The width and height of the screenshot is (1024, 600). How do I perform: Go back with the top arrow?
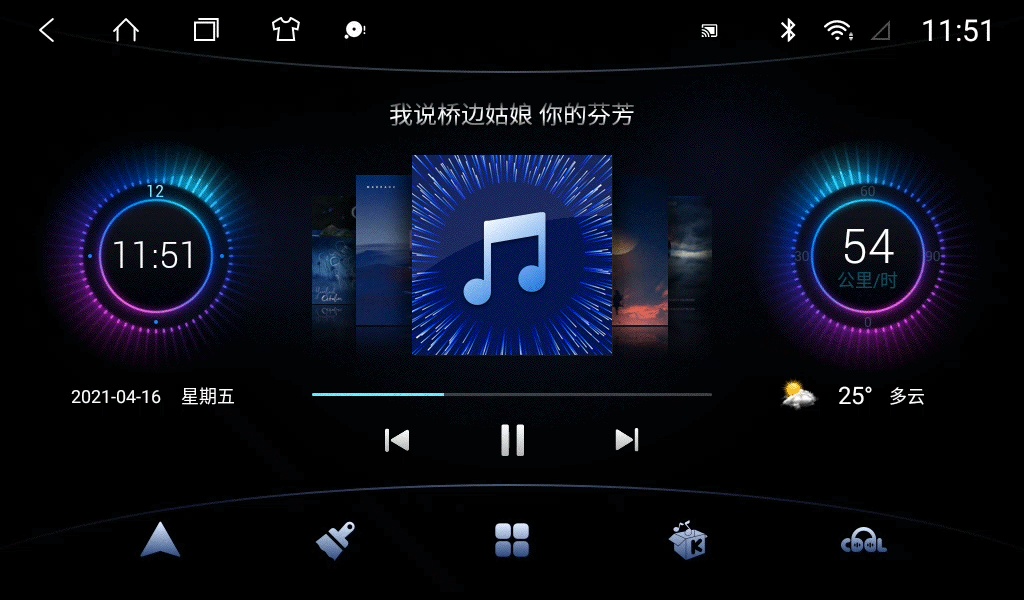47,30
